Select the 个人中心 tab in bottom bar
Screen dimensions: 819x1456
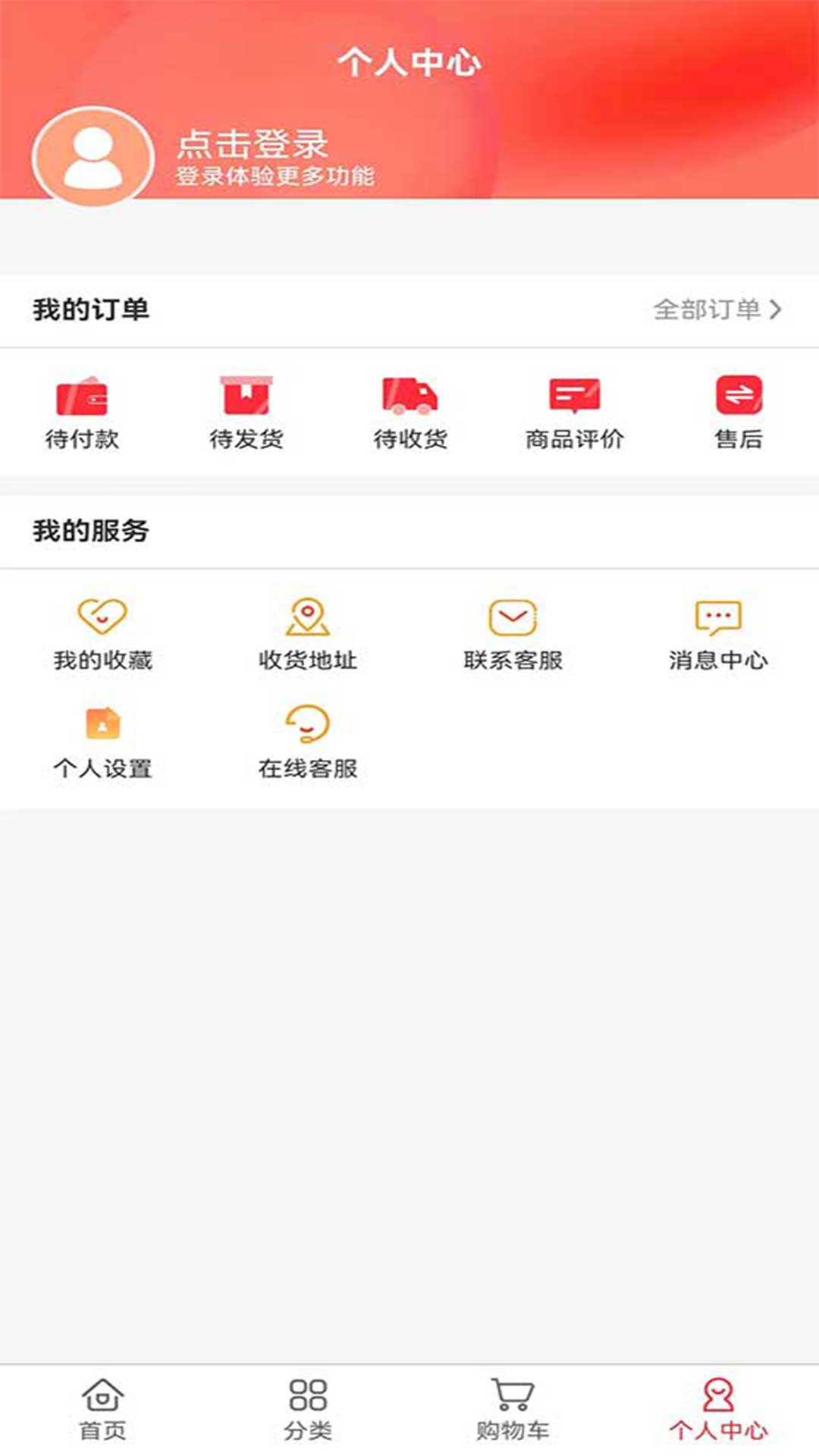[717, 1409]
